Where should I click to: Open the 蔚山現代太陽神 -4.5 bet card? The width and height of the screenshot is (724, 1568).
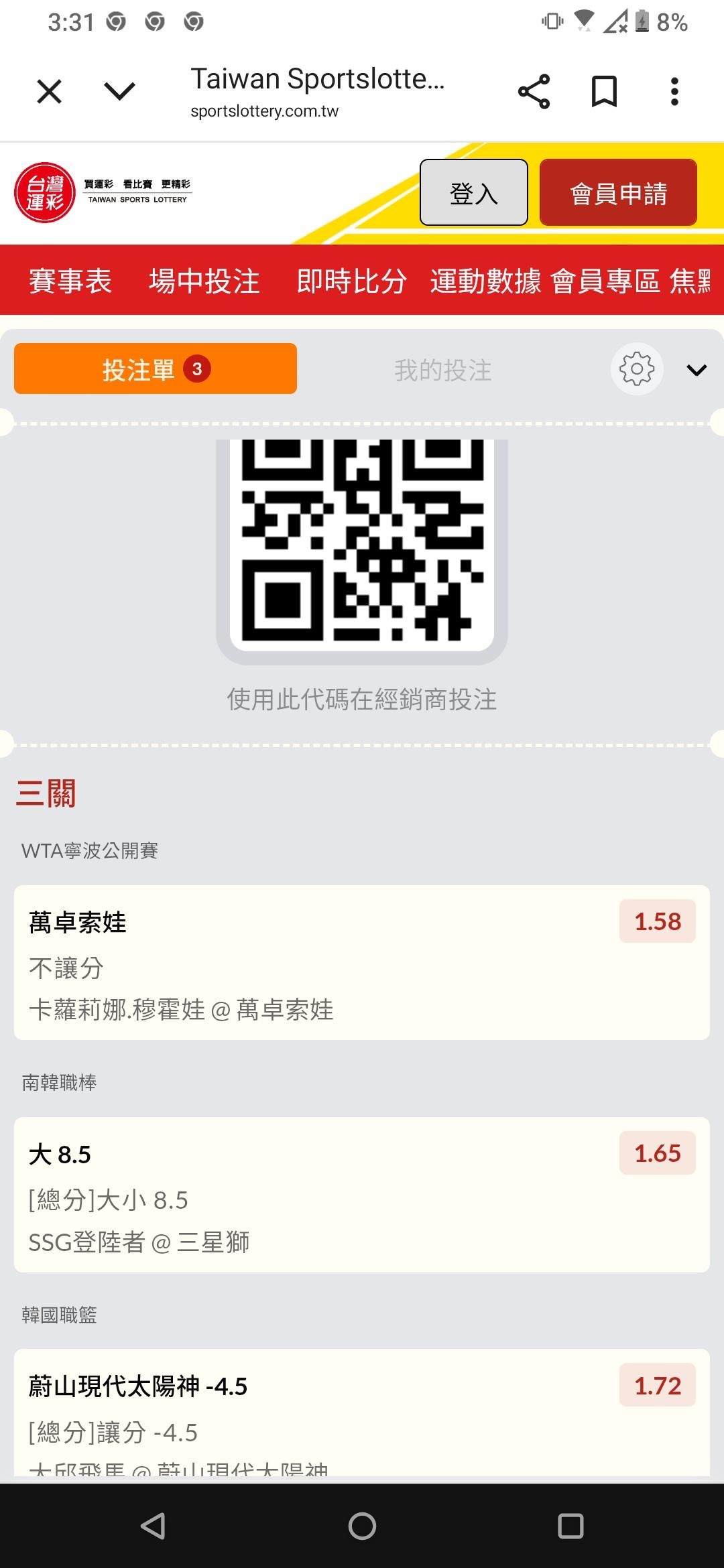[362, 1413]
